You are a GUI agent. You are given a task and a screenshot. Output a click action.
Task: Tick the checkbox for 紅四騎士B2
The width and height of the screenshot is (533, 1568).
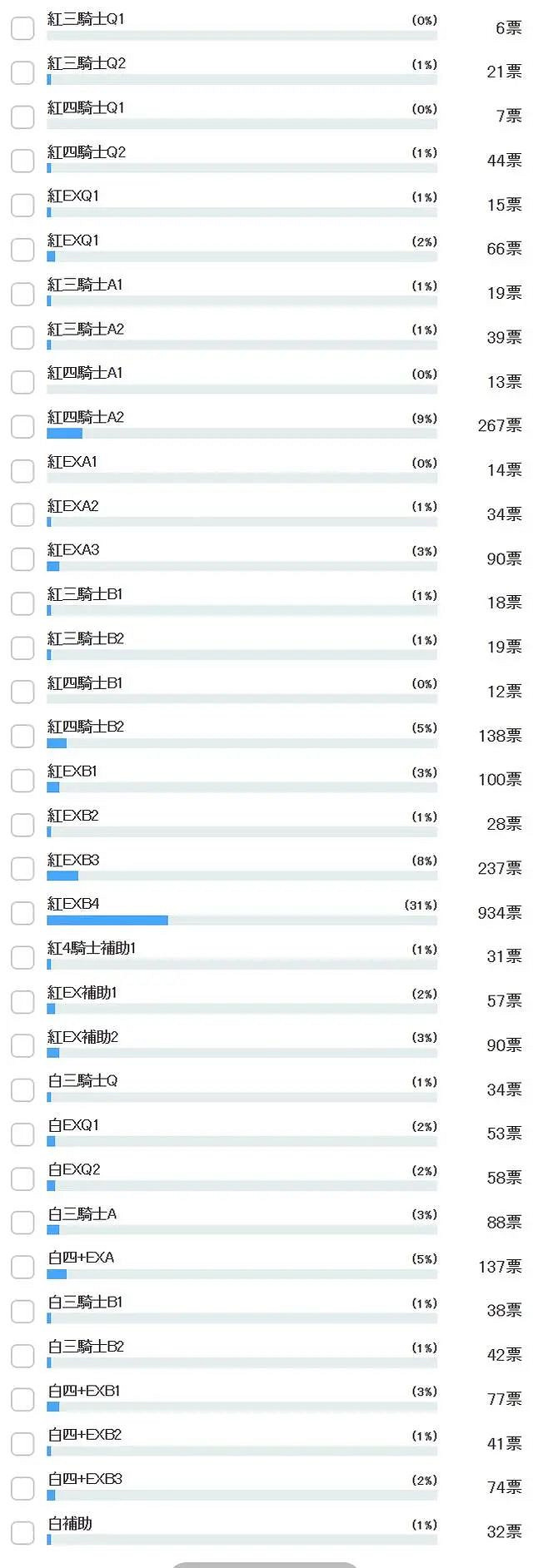[x=22, y=736]
